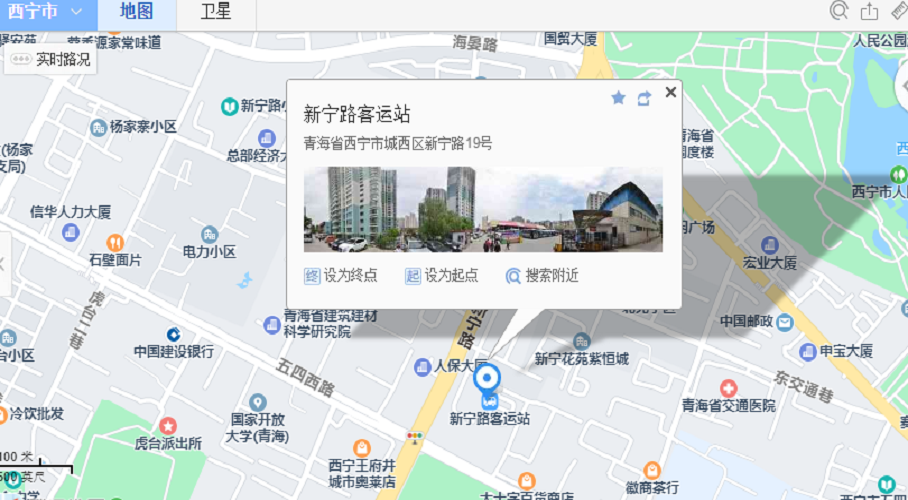Viewport: 908px width, 500px height.
Task: Share the 新宁路客运站 location card
Action: point(644,98)
